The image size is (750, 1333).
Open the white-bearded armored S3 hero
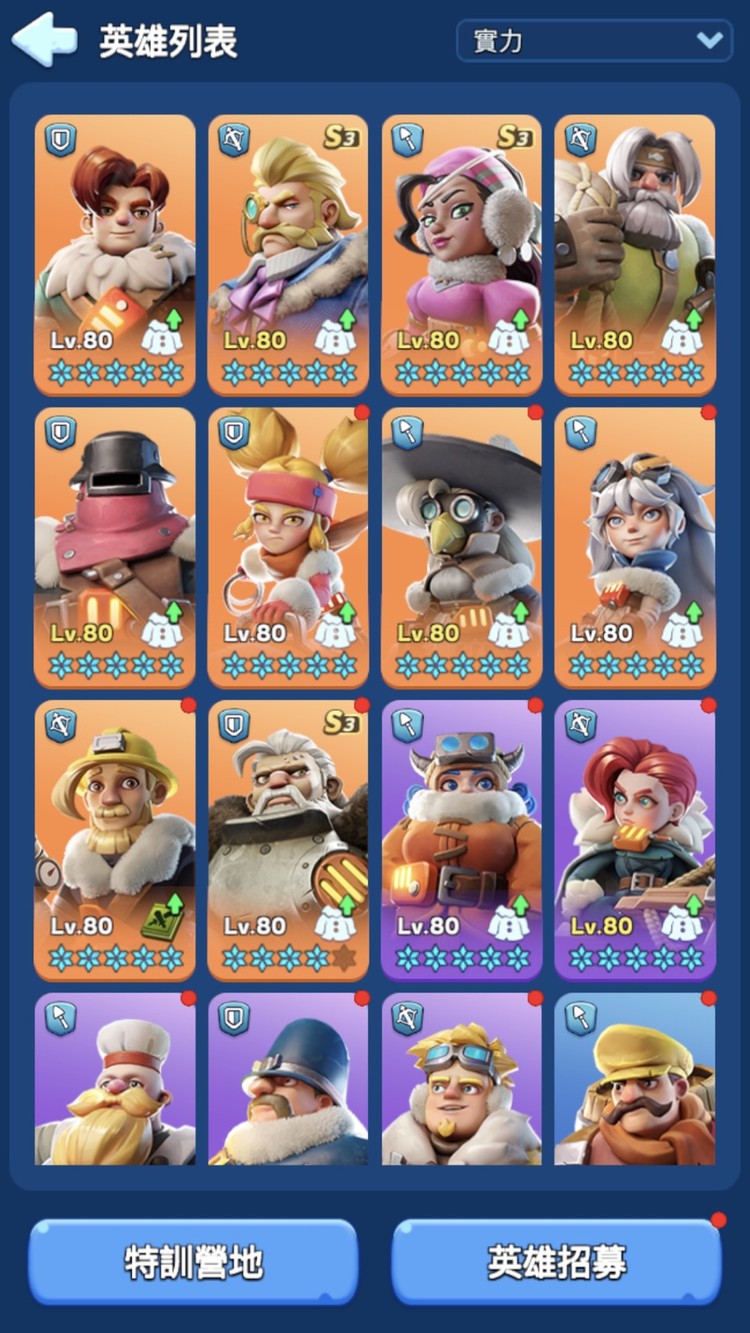pos(288,840)
